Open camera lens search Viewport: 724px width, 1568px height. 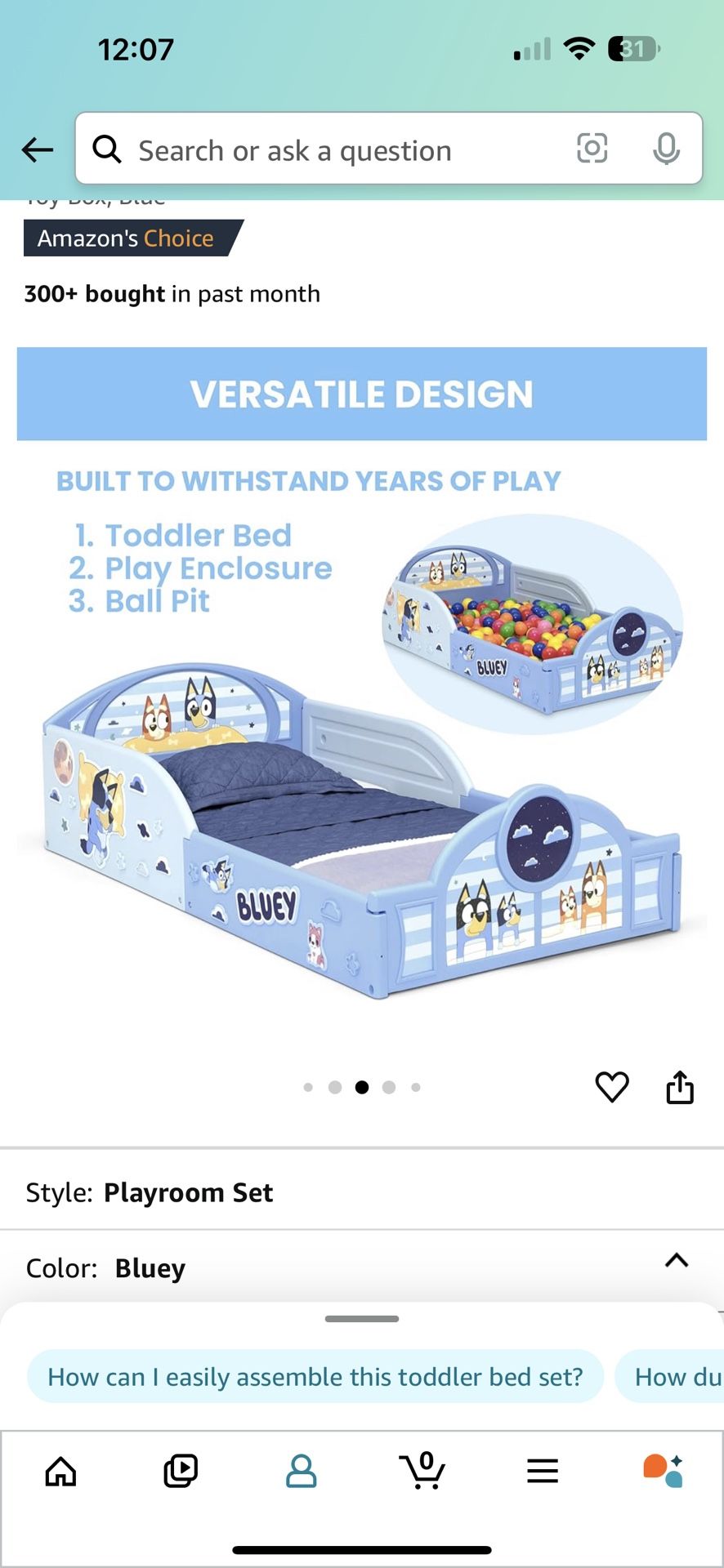(592, 149)
